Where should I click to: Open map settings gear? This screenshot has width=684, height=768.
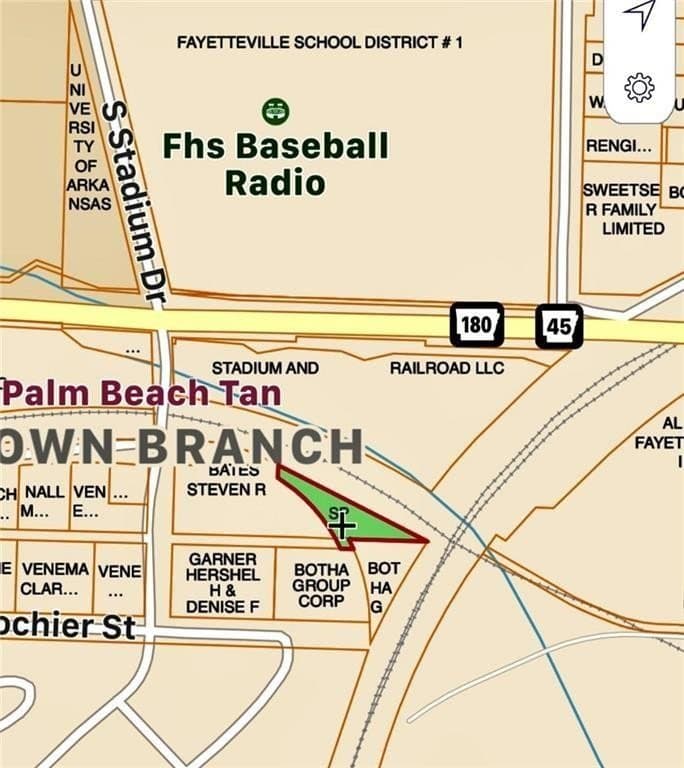[x=639, y=88]
